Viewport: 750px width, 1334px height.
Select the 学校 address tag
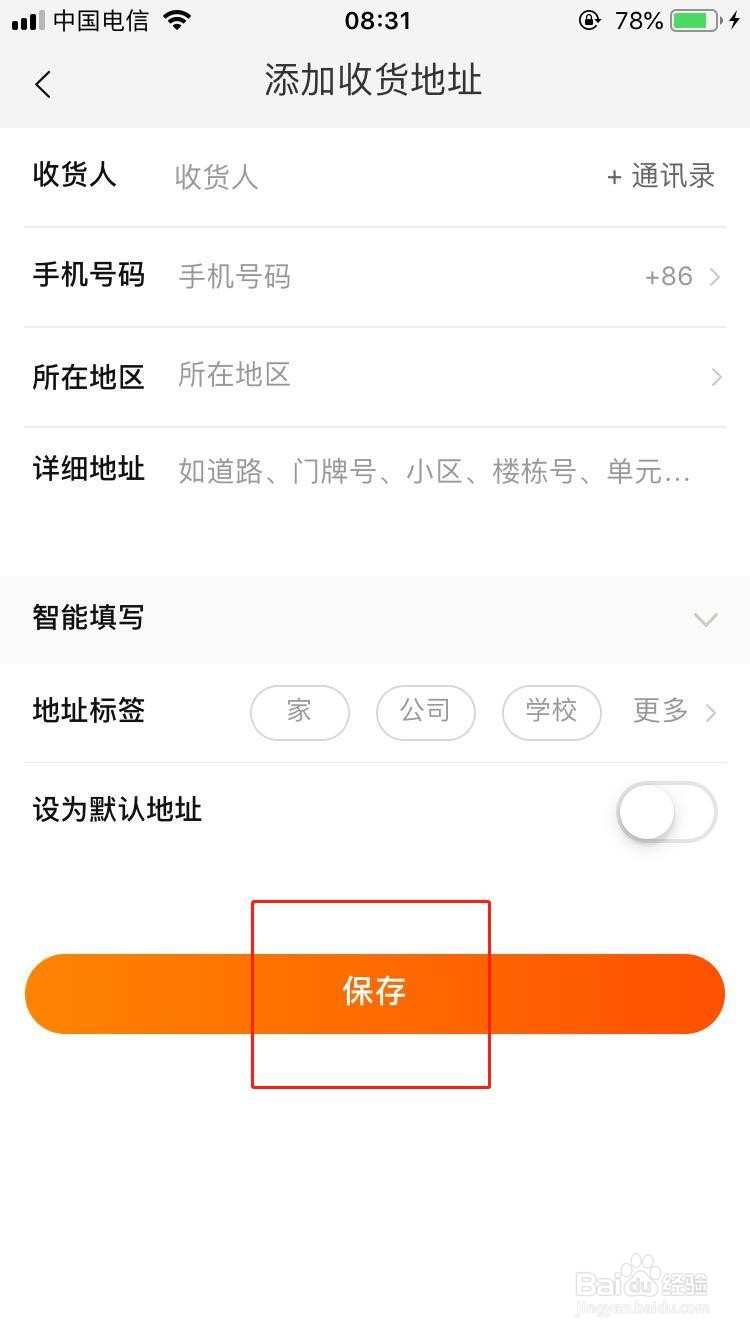[x=551, y=712]
